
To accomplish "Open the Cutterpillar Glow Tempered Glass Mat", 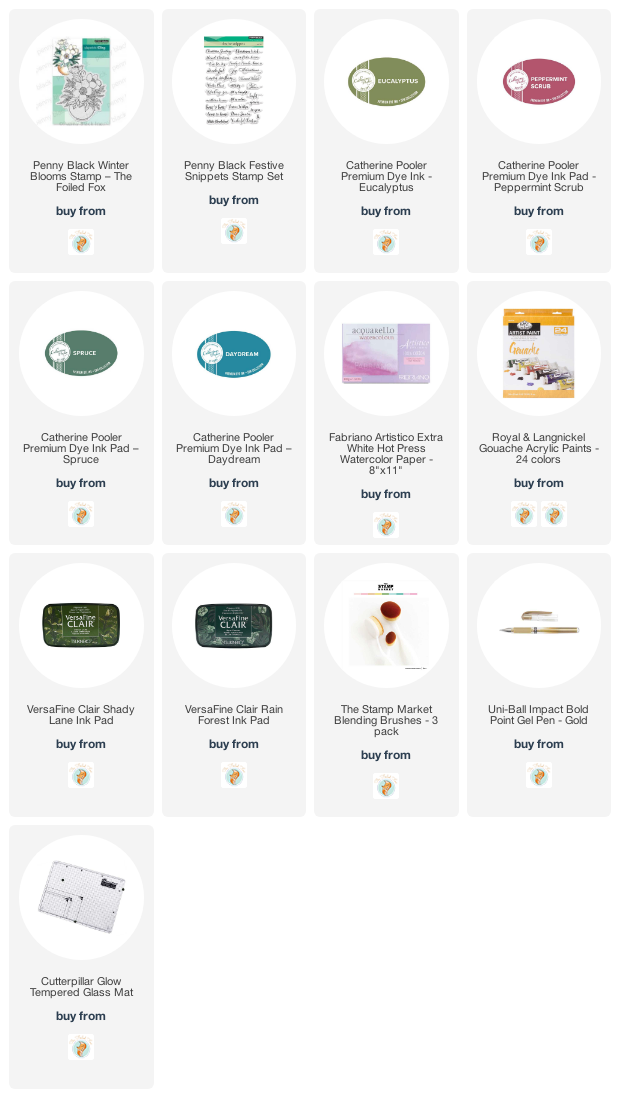I will tap(81, 987).
